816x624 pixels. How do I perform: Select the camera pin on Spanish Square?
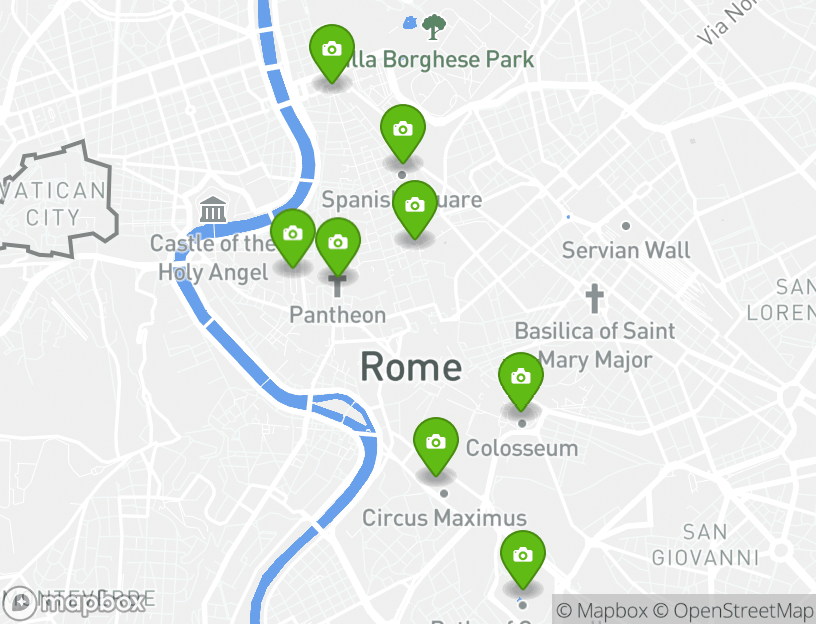415,206
